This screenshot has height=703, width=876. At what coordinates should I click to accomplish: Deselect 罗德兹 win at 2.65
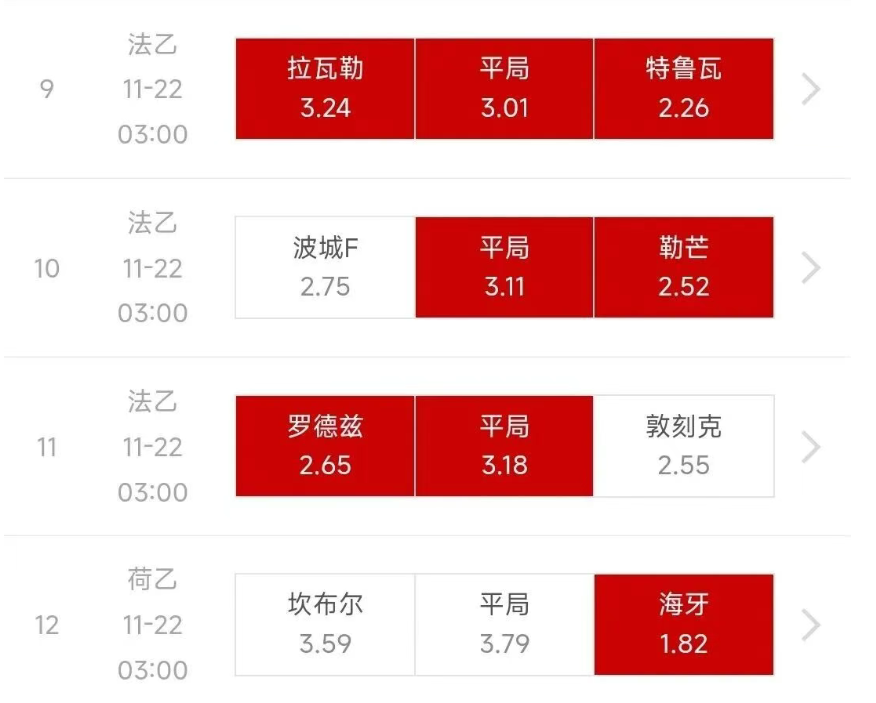click(x=325, y=446)
